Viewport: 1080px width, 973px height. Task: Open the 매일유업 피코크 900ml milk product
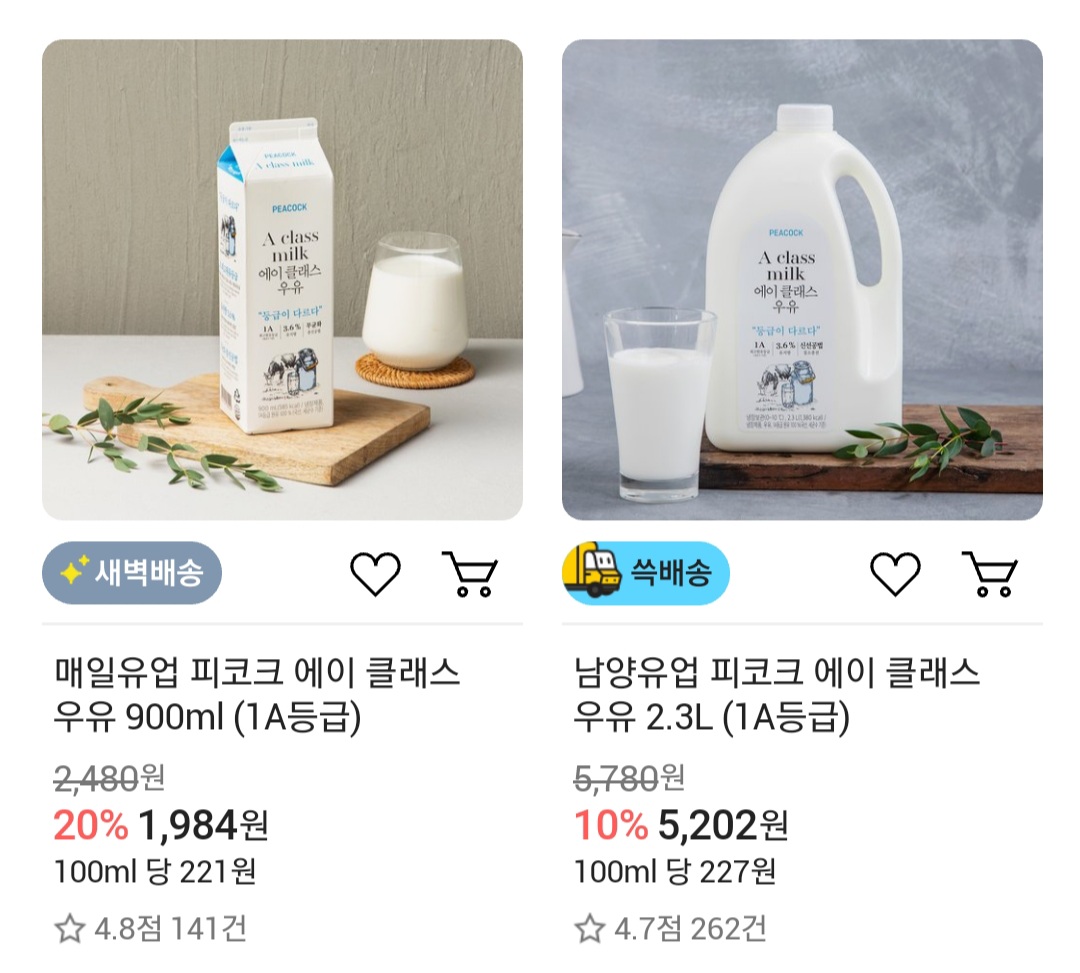pyautogui.click(x=281, y=280)
